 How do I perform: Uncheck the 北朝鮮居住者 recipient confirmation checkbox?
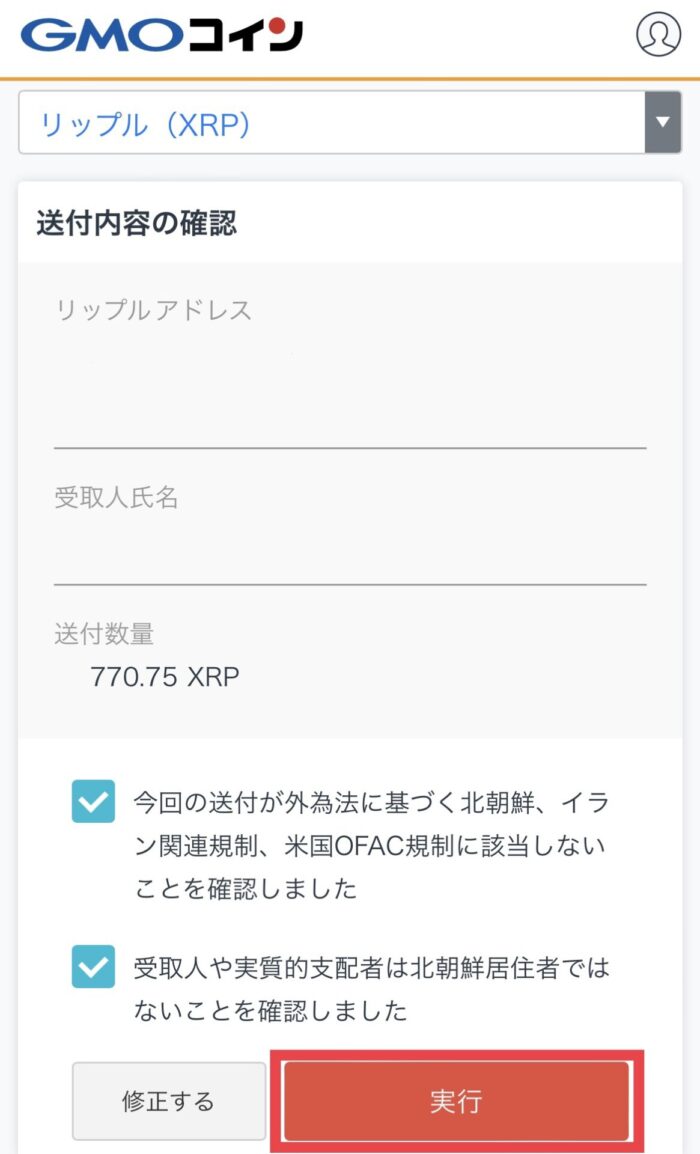pyautogui.click(x=93, y=966)
